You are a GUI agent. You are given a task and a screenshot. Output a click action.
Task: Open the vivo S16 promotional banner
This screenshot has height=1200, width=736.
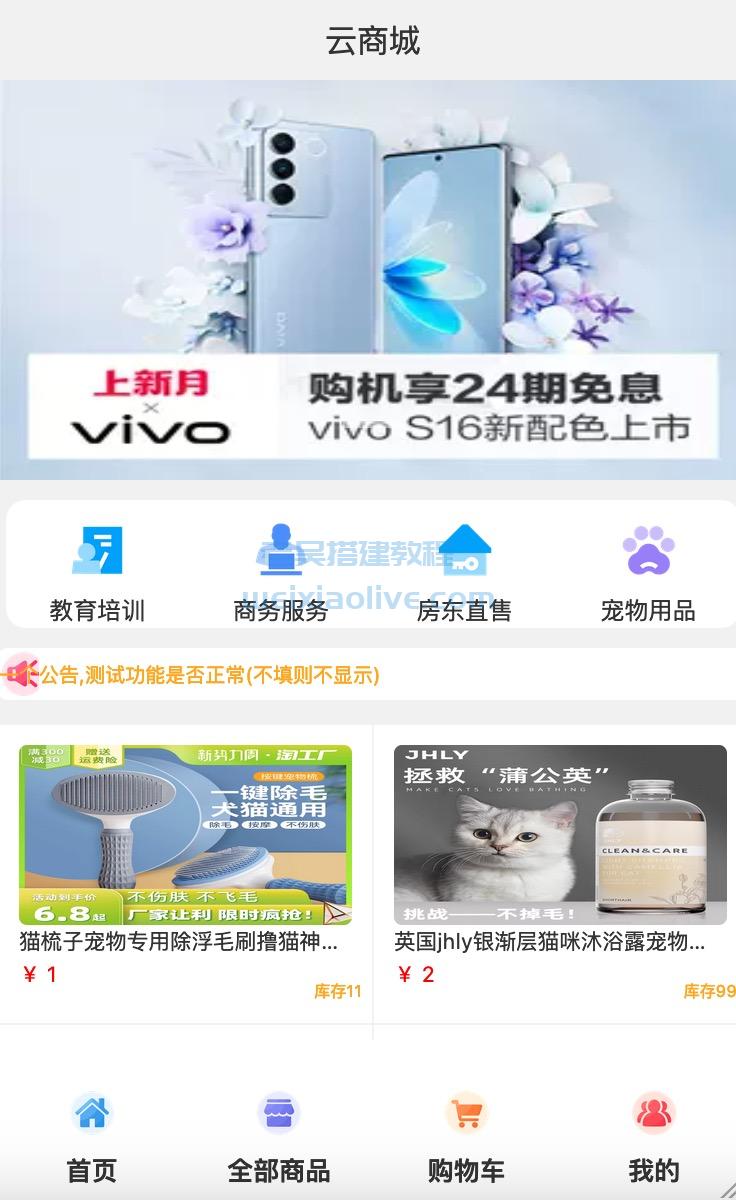tap(368, 280)
